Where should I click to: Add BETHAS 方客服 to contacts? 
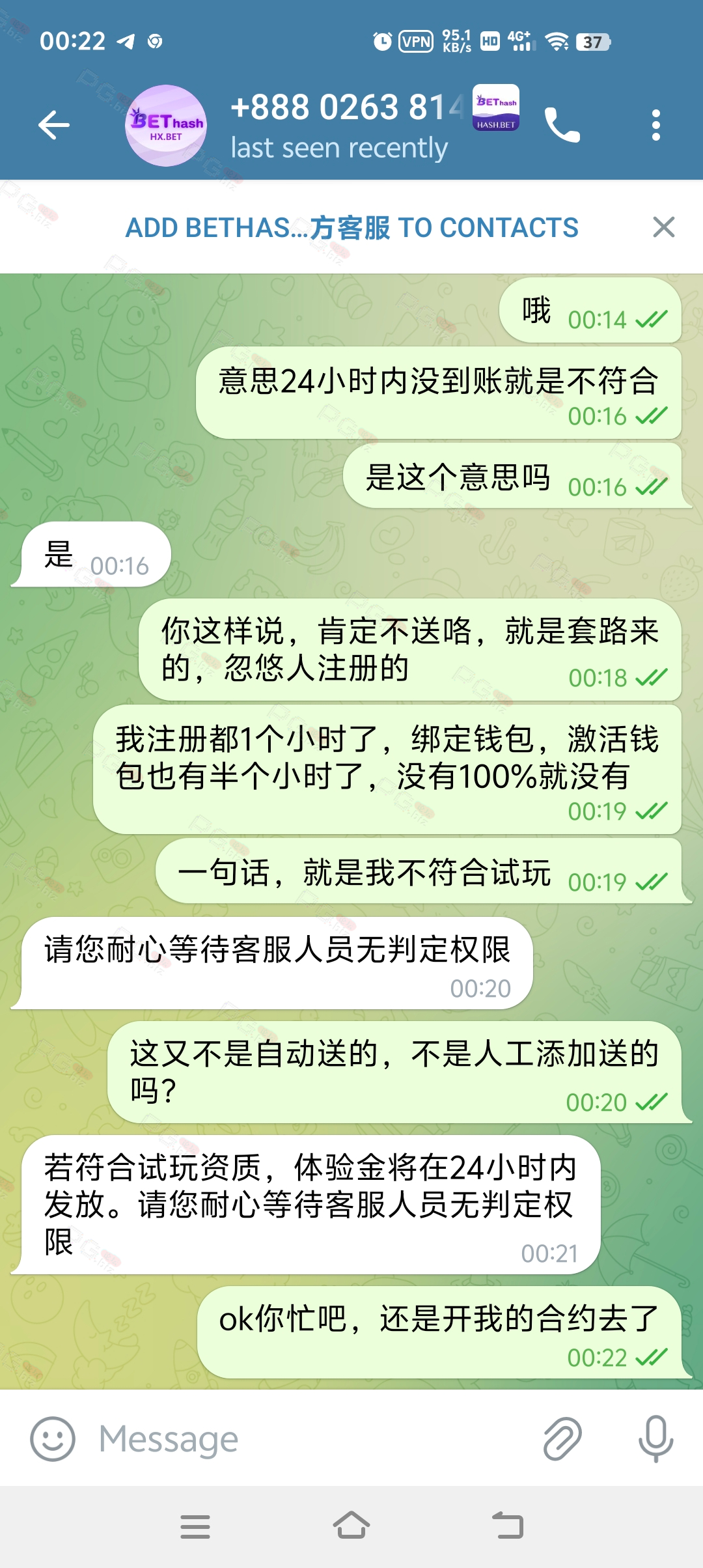click(351, 228)
